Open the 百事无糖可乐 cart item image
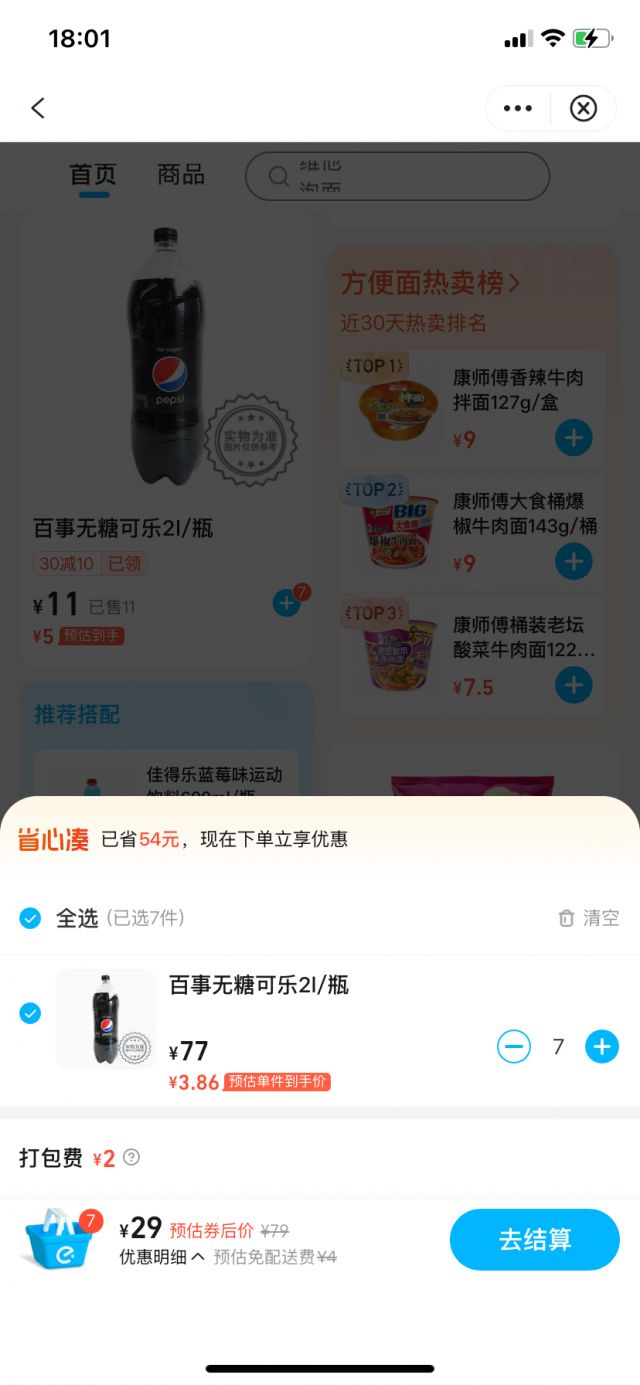Image resolution: width=640 pixels, height=1385 pixels. [106, 1019]
